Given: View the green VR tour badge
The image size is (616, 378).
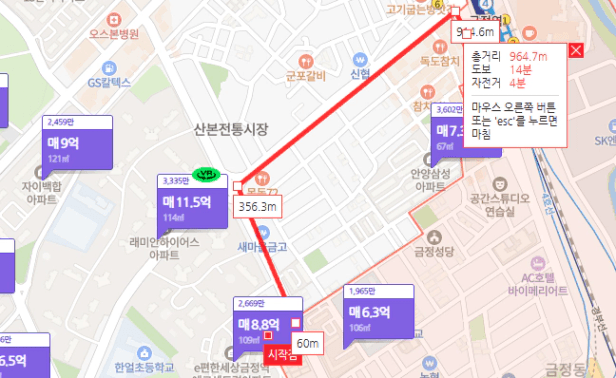Looking at the screenshot, I should (206, 174).
